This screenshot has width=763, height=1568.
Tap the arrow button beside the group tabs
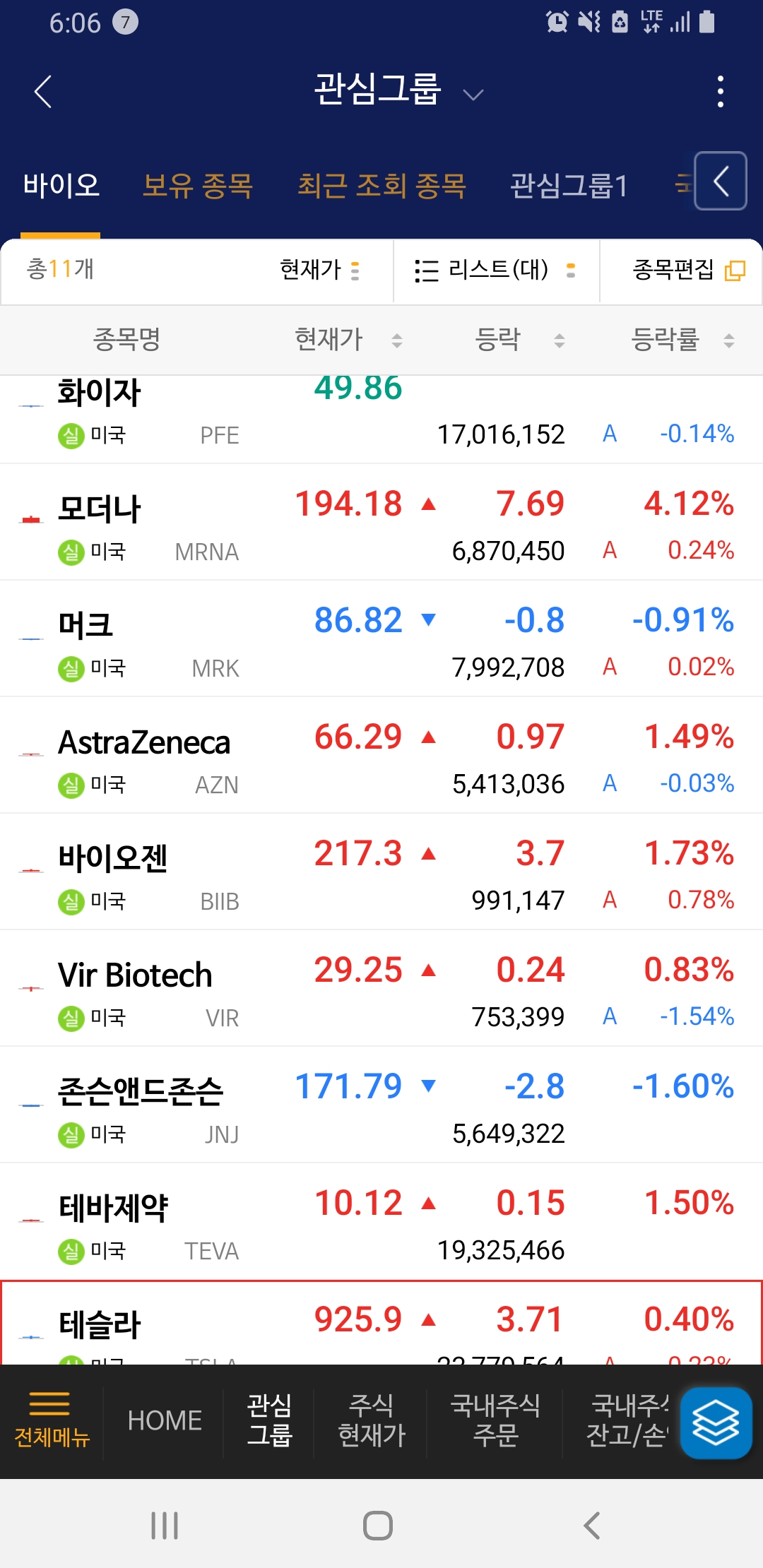721,181
